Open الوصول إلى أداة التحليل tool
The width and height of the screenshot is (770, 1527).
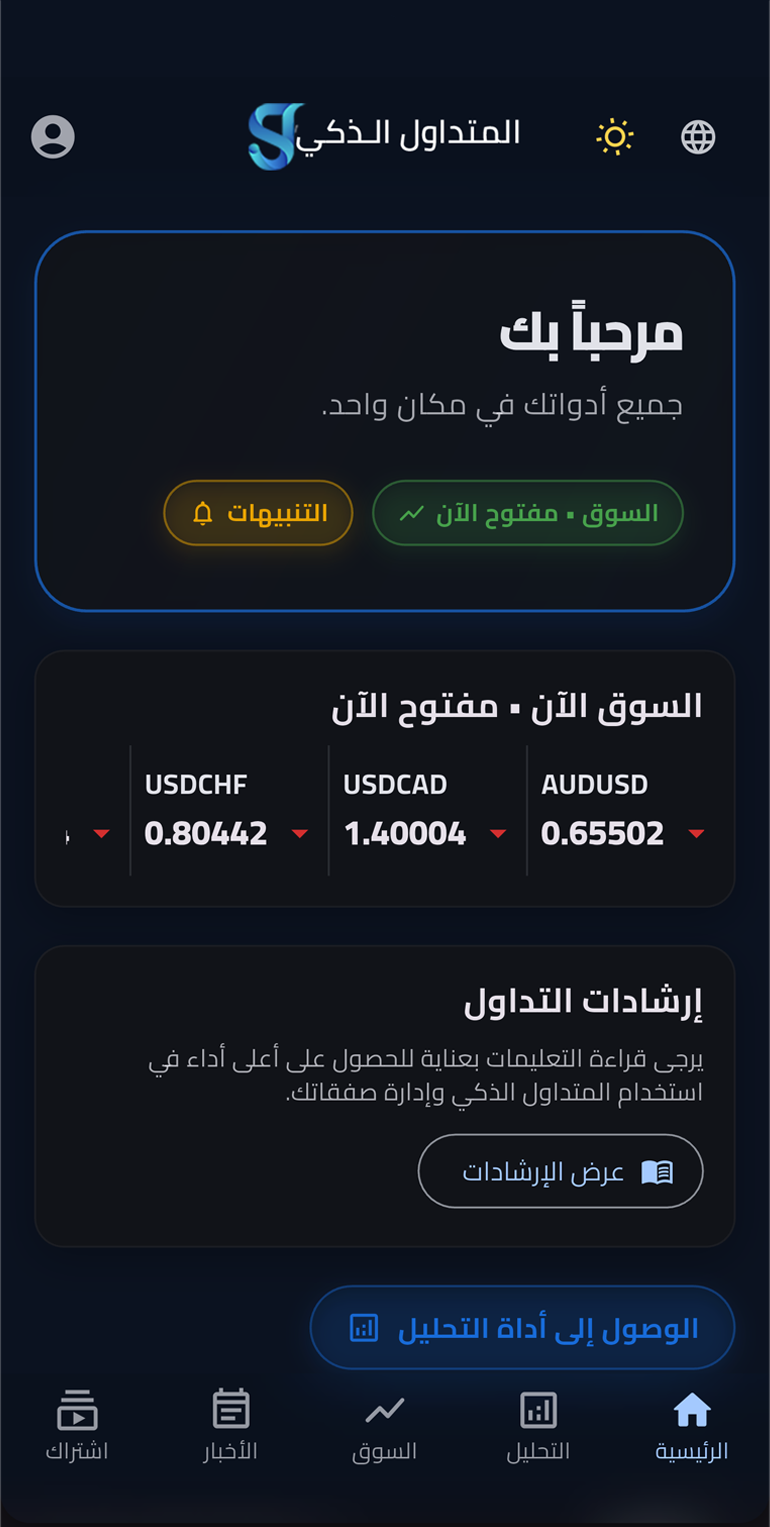tap(522, 1327)
